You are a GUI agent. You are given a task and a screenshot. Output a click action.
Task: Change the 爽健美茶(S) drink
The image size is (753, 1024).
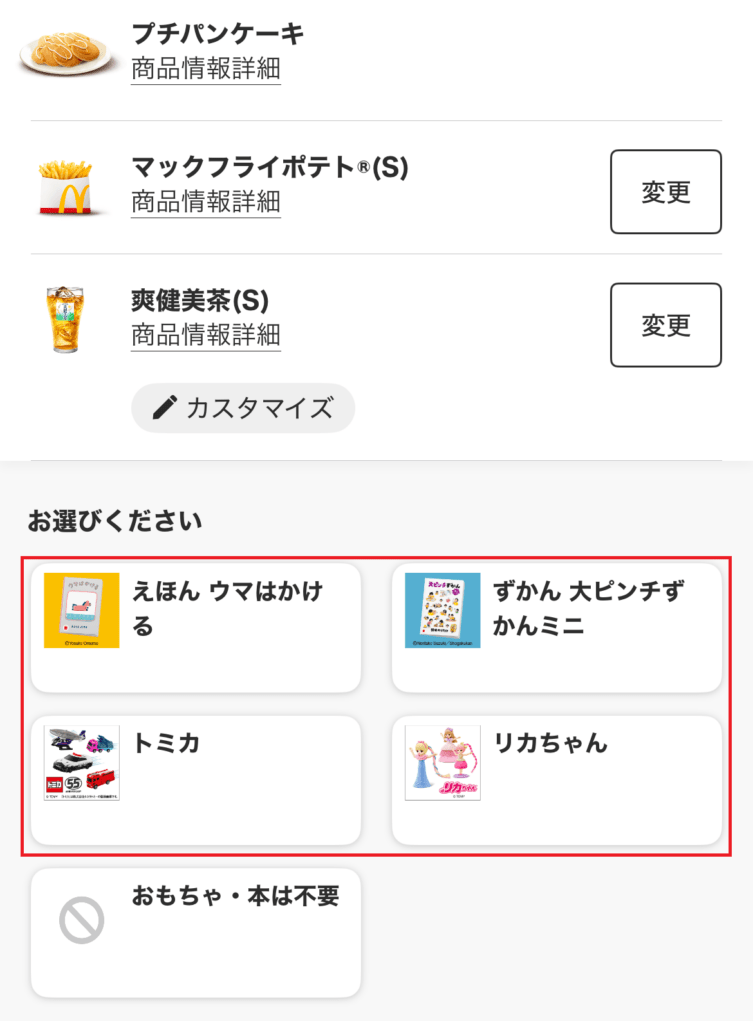[665, 325]
